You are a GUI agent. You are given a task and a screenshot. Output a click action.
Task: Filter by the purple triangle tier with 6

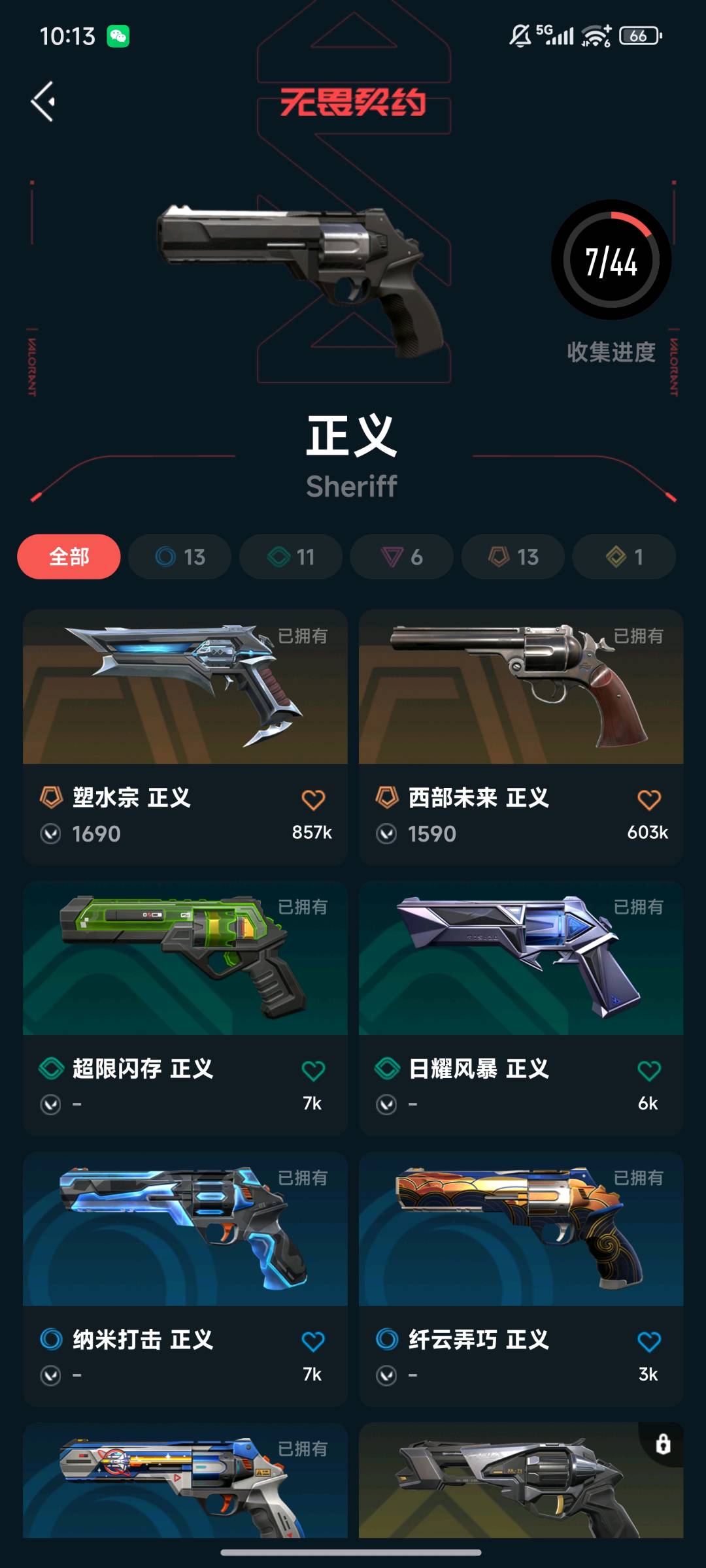coord(401,557)
